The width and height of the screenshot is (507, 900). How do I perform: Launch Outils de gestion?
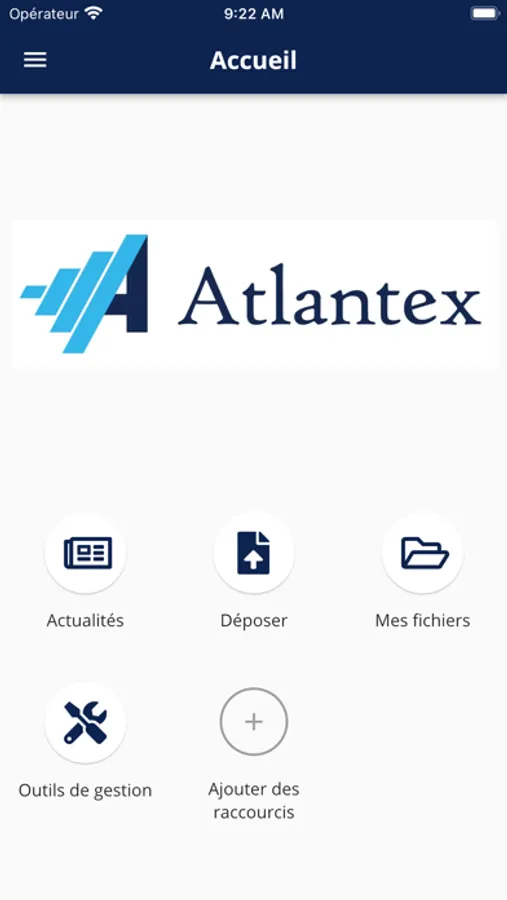pos(86,722)
